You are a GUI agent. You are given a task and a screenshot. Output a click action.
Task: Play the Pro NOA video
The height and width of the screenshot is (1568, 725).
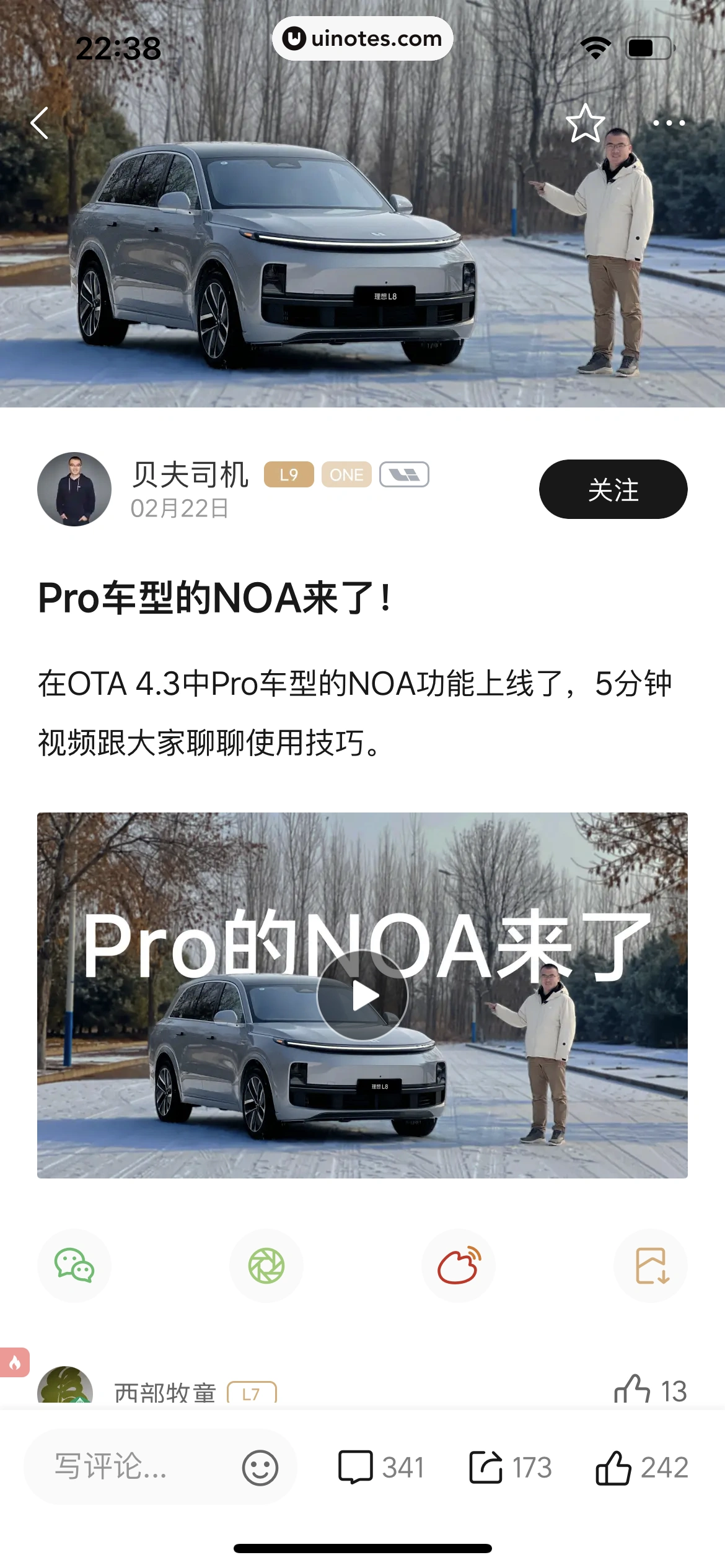tap(362, 996)
